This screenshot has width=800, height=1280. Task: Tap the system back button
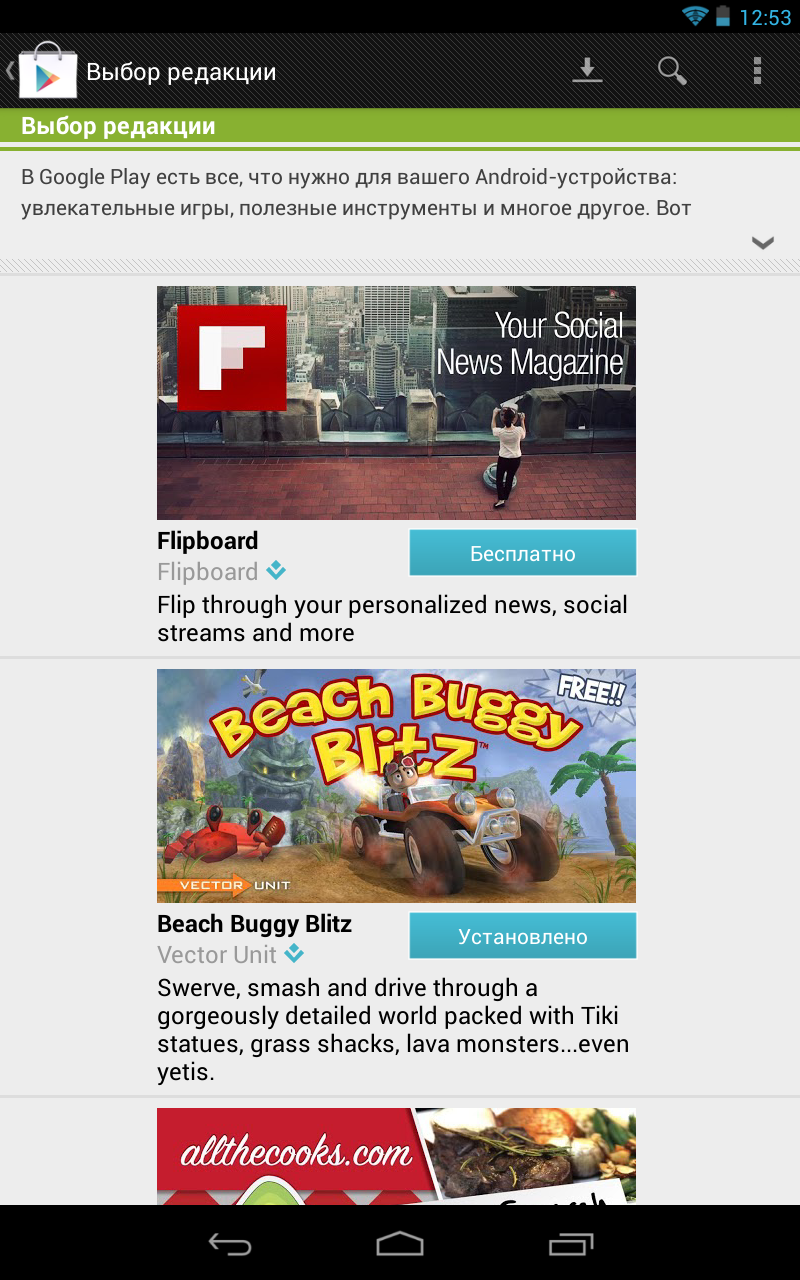[230, 1243]
